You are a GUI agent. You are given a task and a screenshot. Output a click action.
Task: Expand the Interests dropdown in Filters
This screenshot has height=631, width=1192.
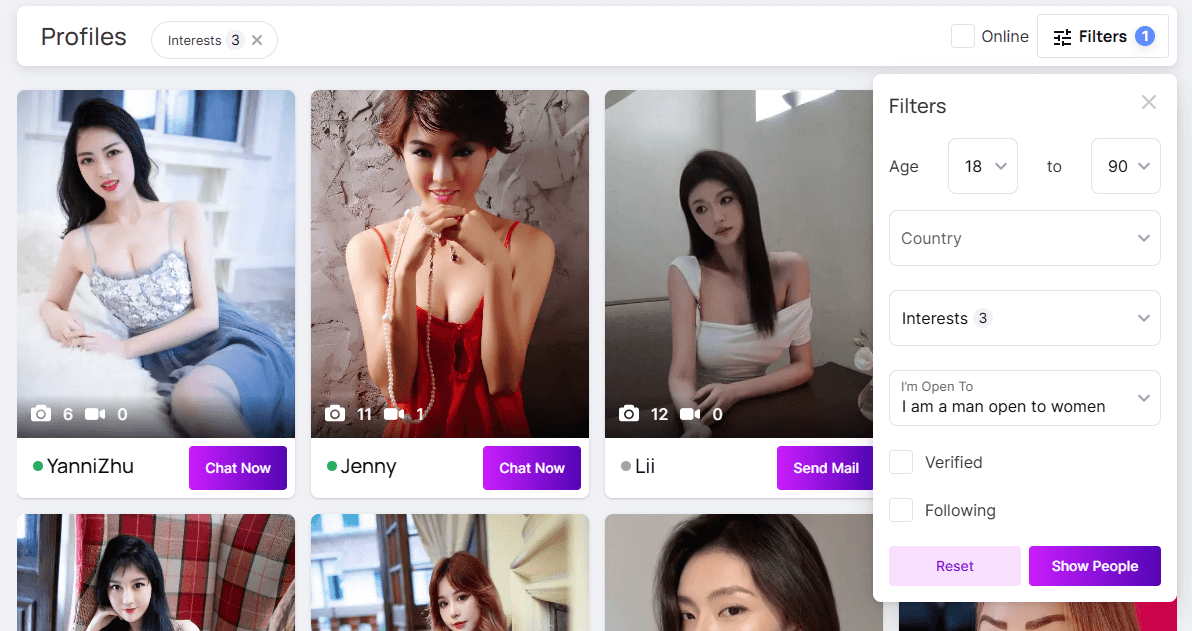coord(1024,318)
